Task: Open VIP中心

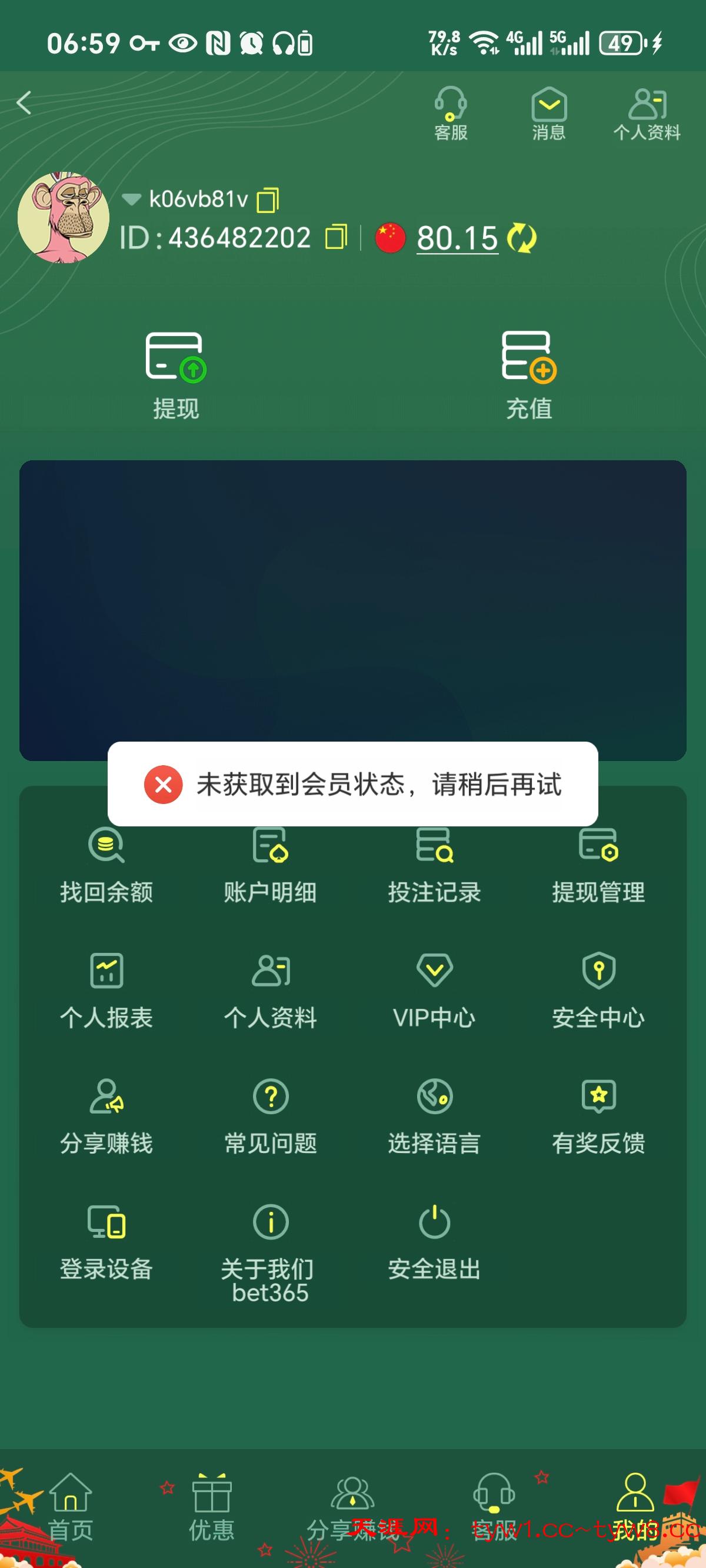Action: [435, 991]
